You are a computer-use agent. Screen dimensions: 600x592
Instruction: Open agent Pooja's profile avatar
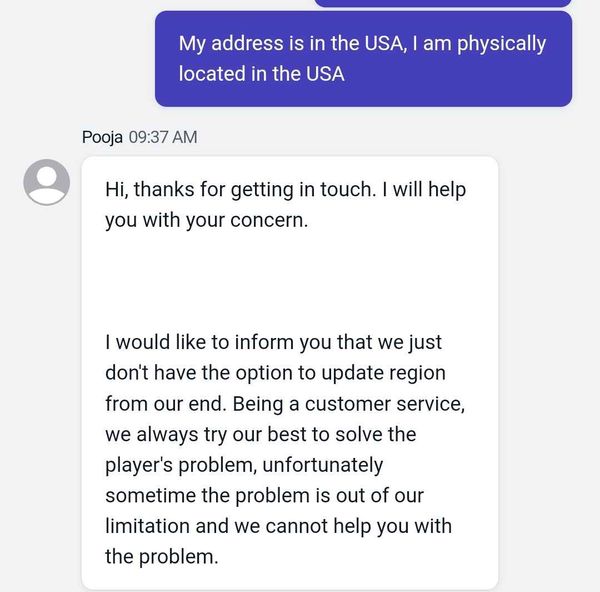[46, 182]
